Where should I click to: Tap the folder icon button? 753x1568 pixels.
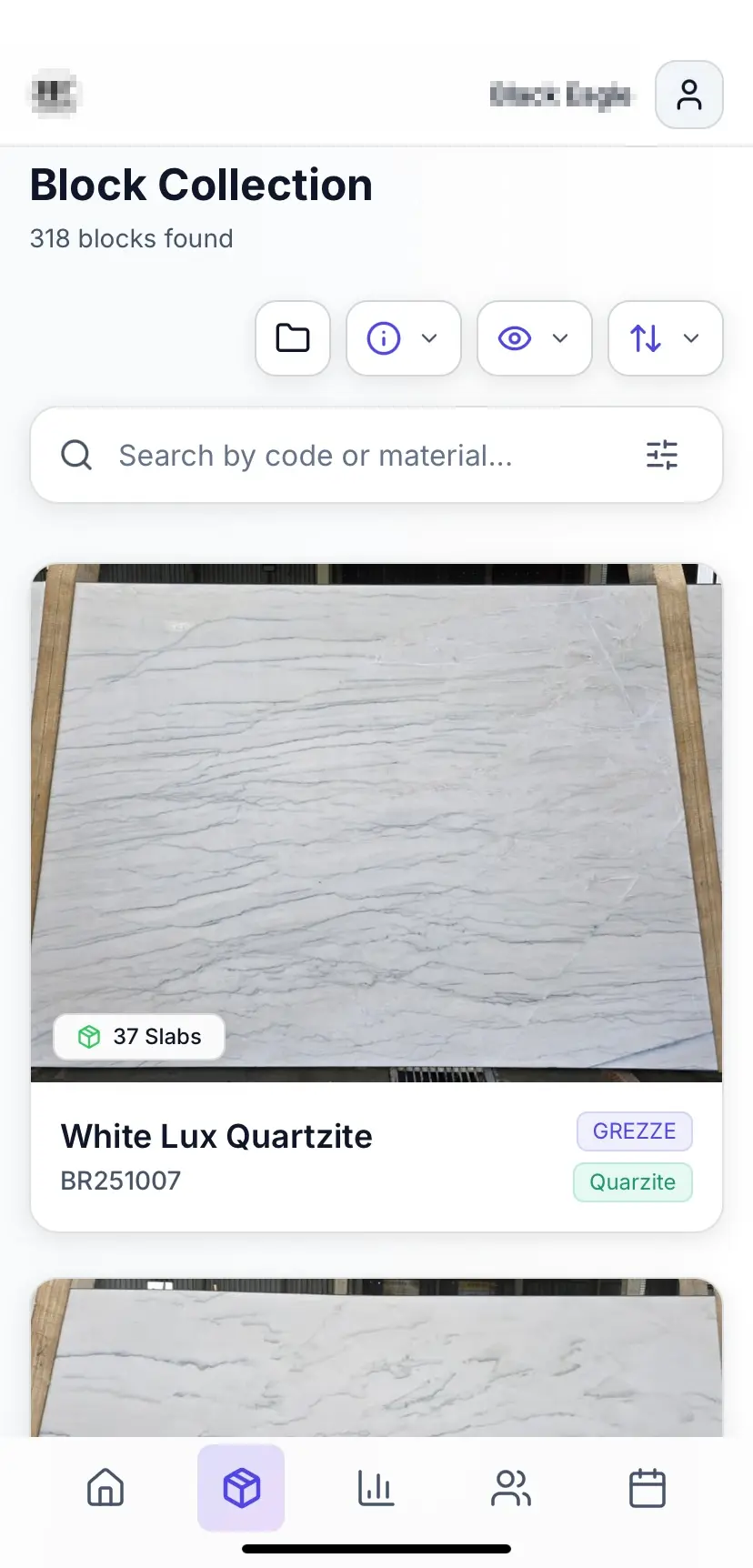tap(293, 338)
